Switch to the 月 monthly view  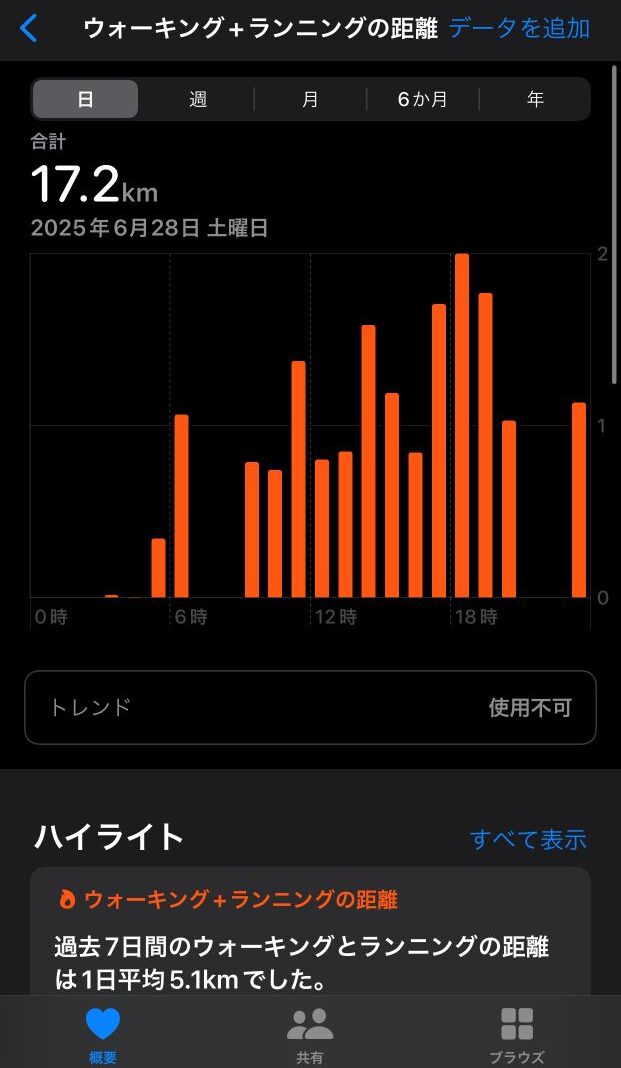[x=310, y=99]
